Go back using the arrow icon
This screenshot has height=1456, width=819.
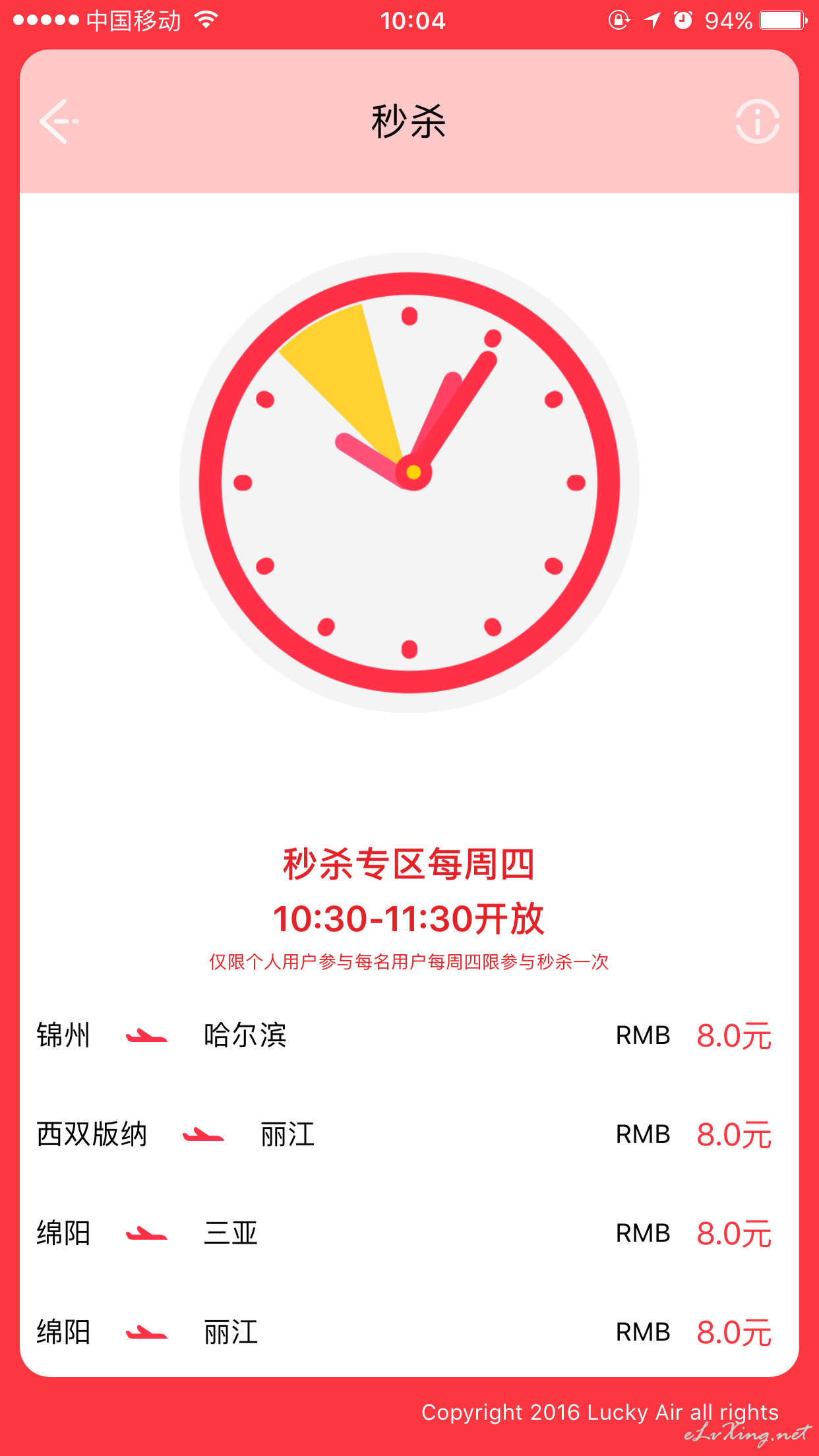59,121
